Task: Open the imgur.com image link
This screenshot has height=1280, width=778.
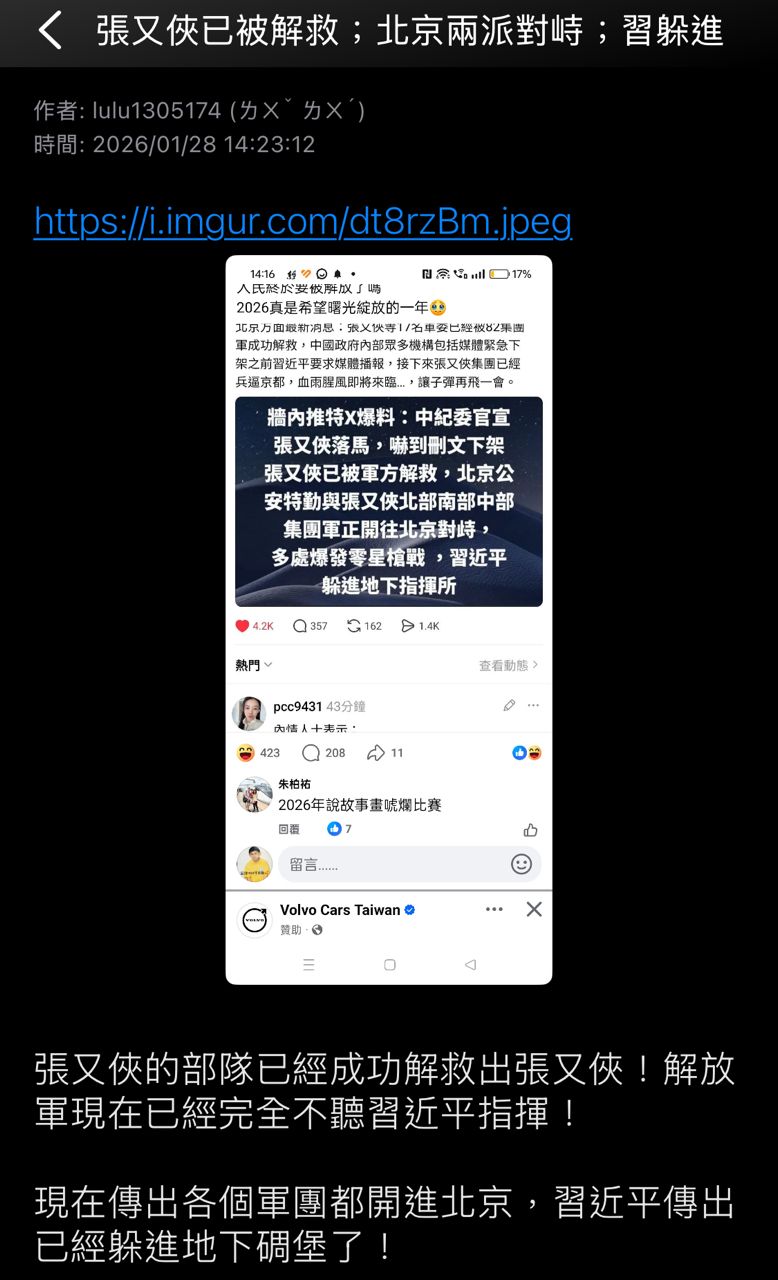Action: click(302, 221)
